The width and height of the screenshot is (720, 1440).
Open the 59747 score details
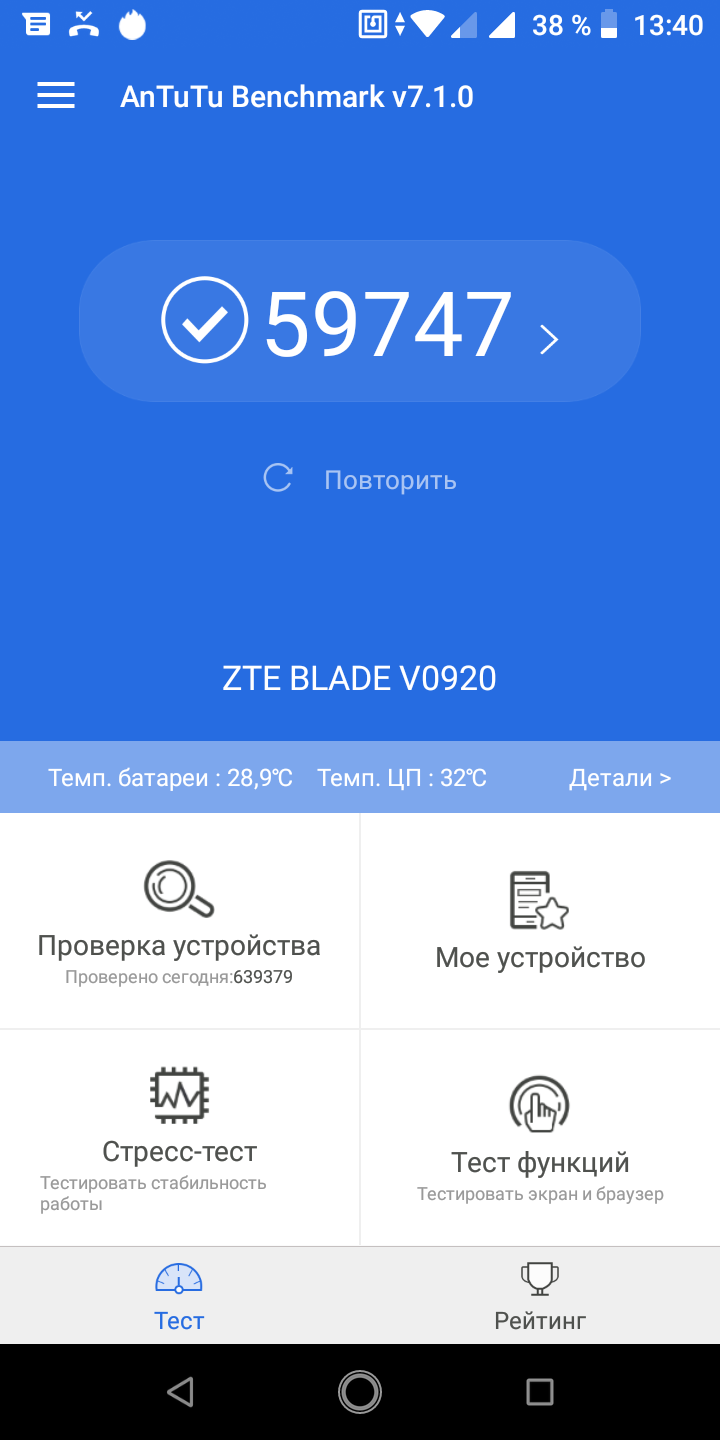pos(360,322)
